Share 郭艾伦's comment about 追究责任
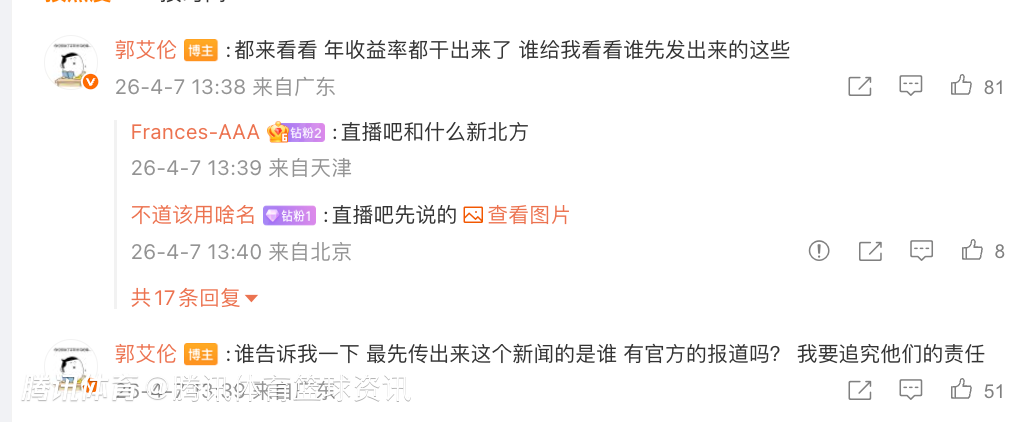 tap(859, 389)
